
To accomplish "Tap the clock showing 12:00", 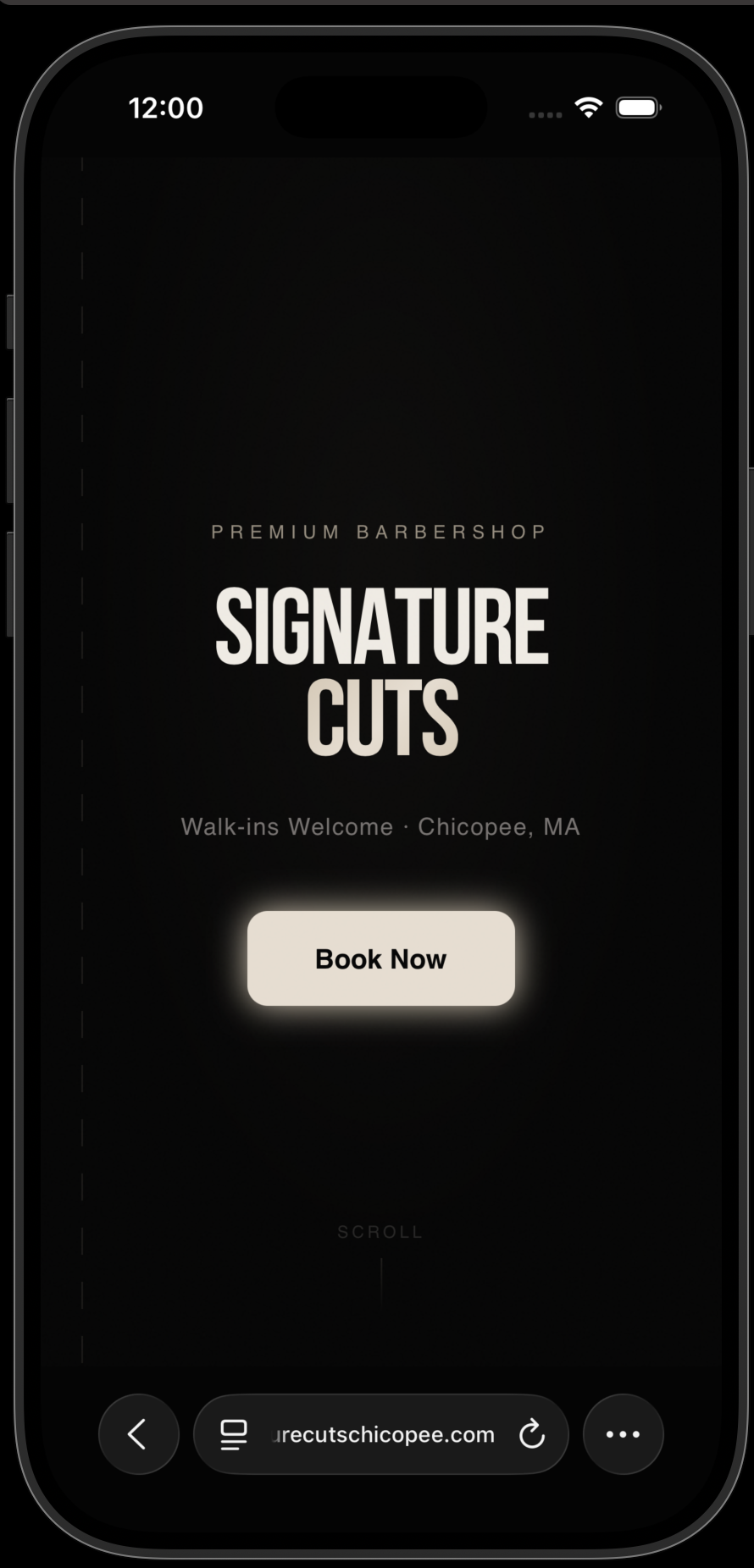I will 166,108.
